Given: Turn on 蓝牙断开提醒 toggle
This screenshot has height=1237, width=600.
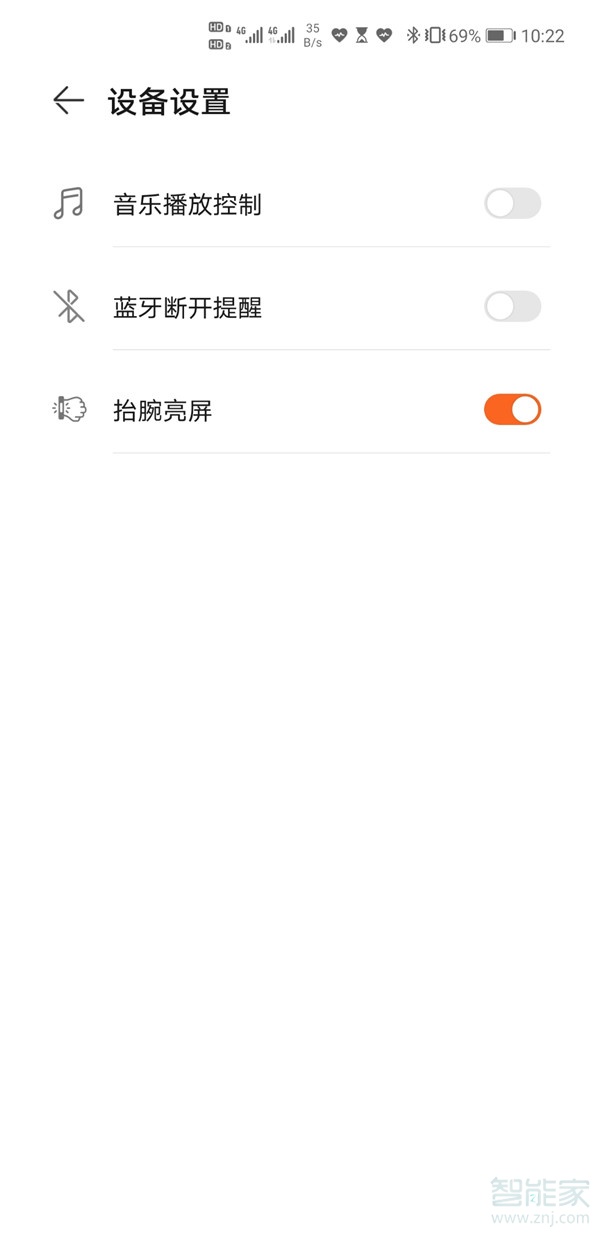Looking at the screenshot, I should click(512, 307).
